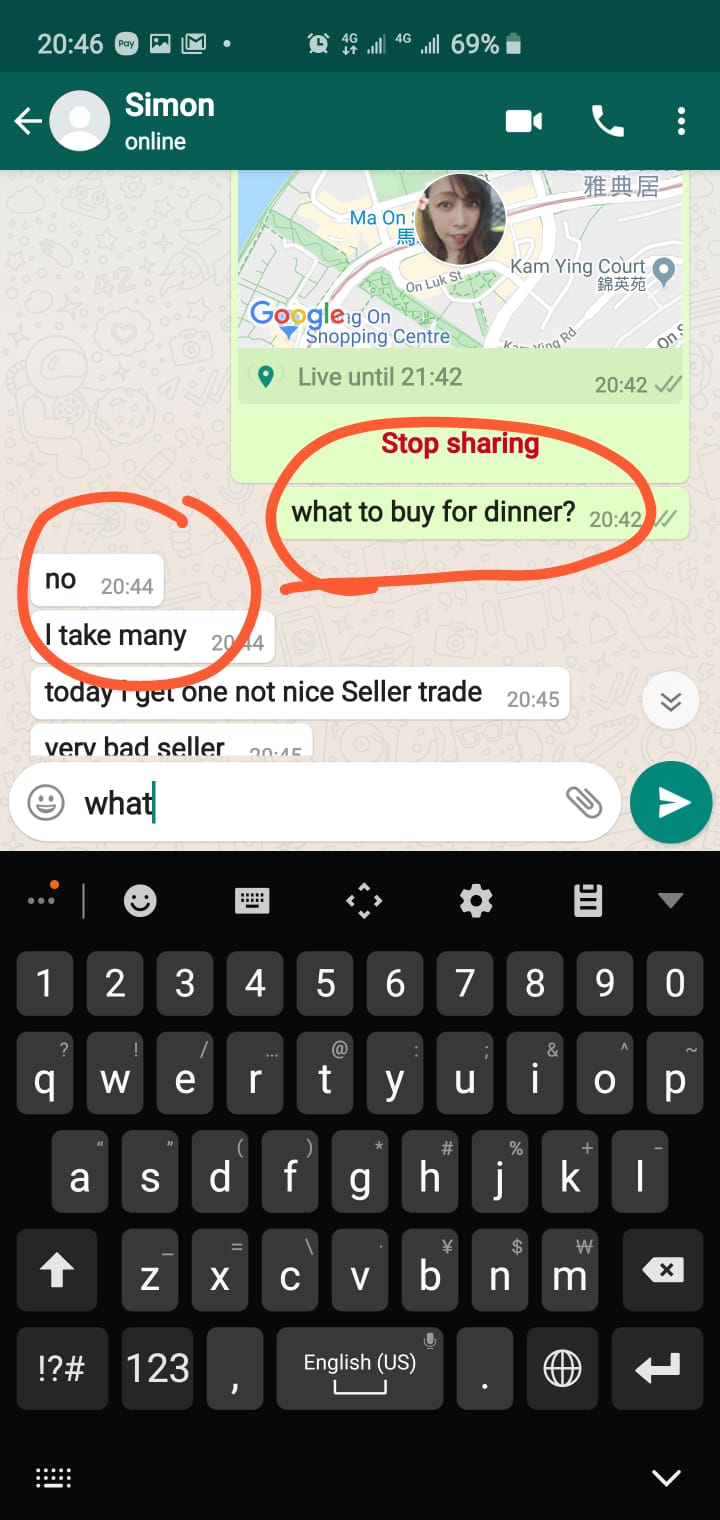Open the keyboard emoji smiley
This screenshot has width=720, height=1520.
pyautogui.click(x=140, y=901)
